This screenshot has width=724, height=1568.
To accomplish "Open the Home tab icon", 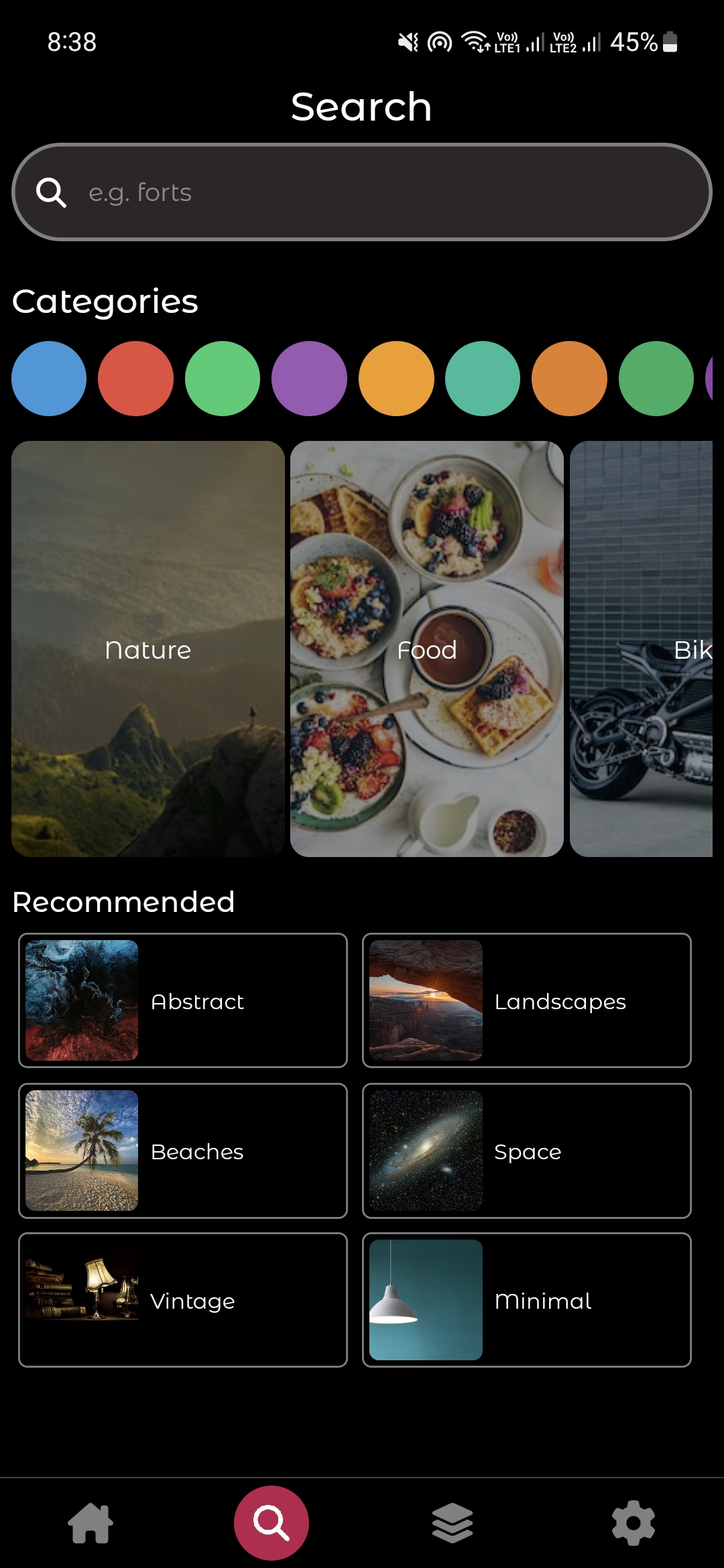I will tap(90, 1521).
